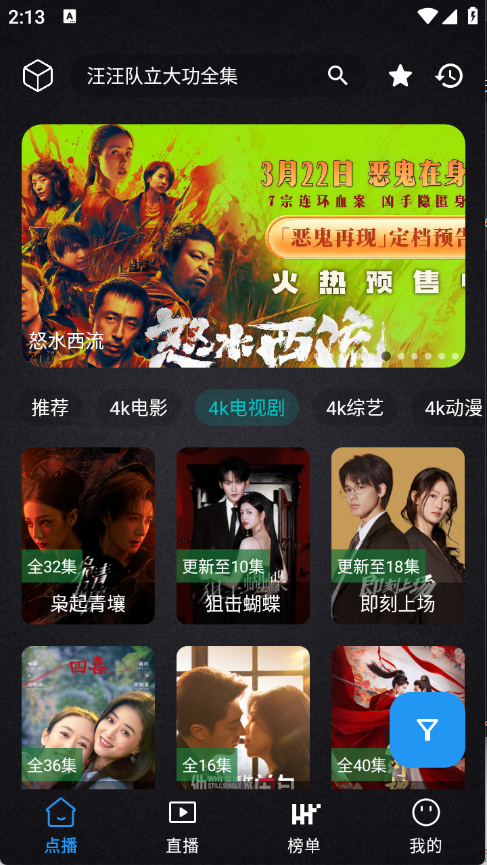
Task: Open the drama 即刻上场
Action: point(398,536)
